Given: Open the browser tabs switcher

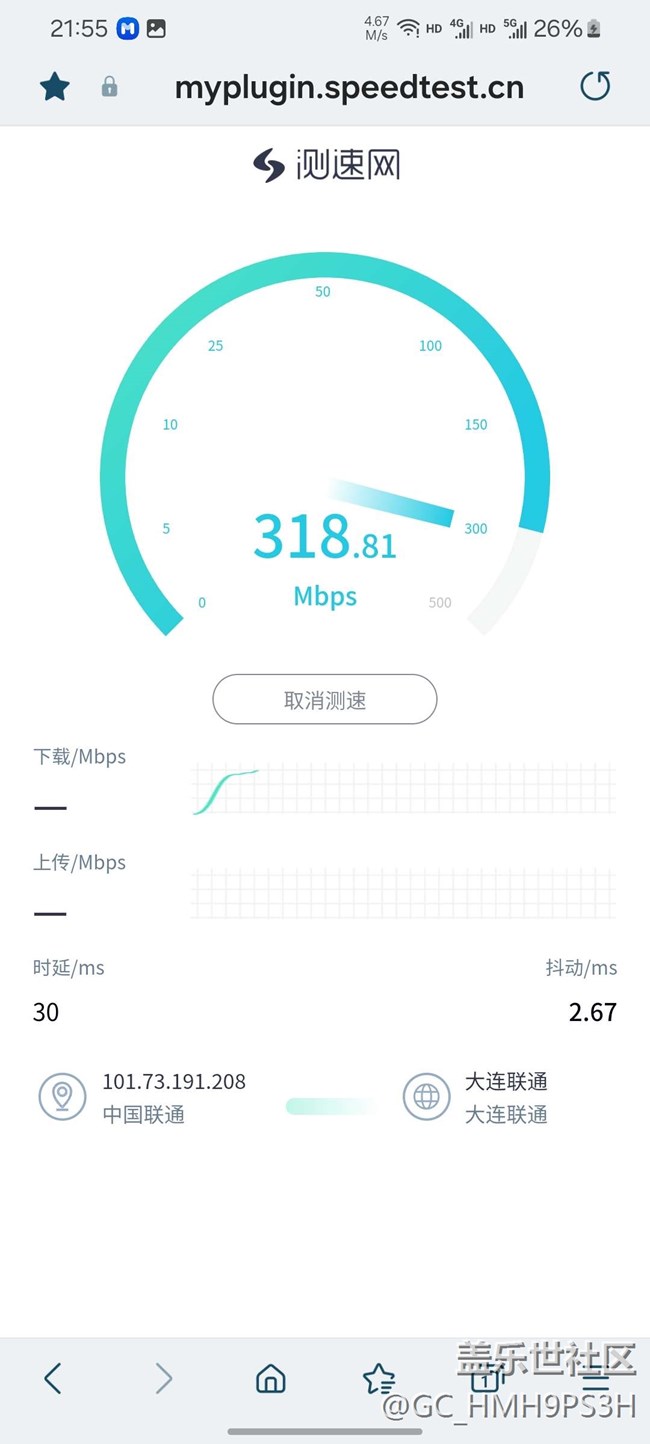Looking at the screenshot, I should (486, 1380).
